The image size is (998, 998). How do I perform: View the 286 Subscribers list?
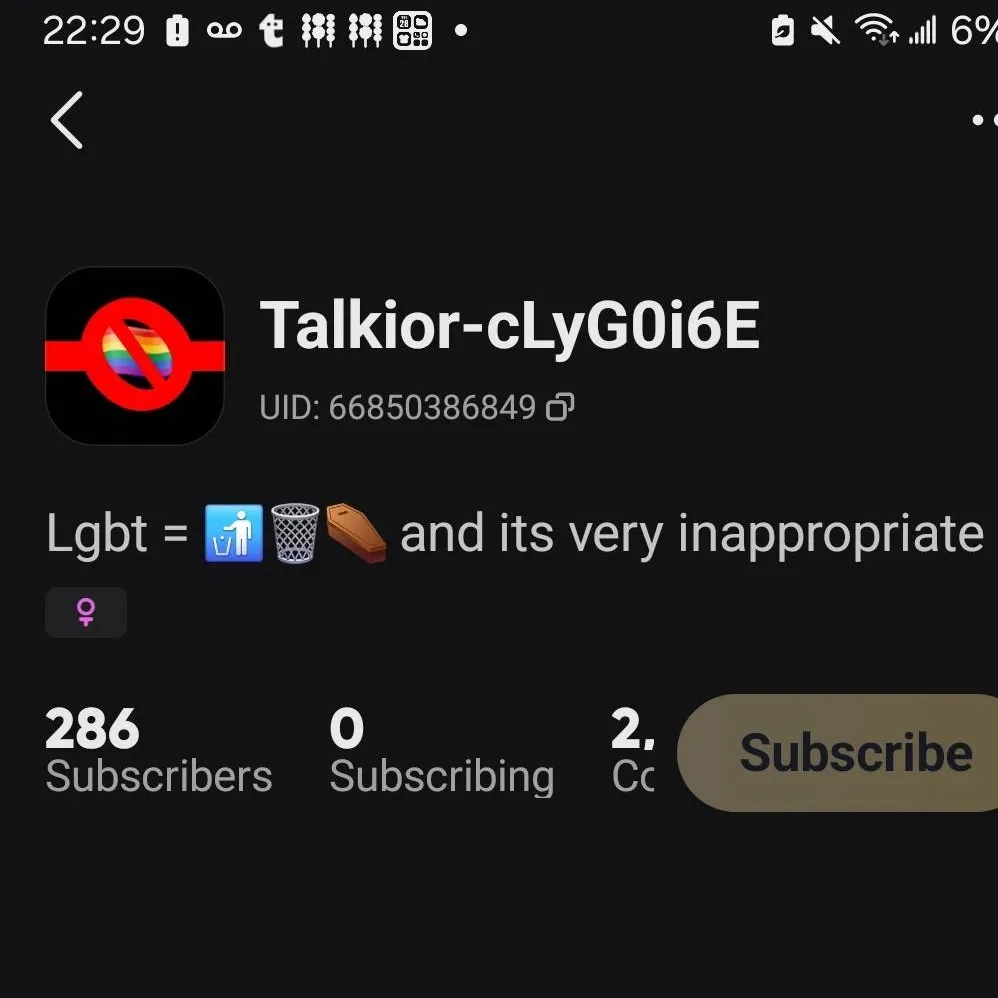click(x=158, y=752)
